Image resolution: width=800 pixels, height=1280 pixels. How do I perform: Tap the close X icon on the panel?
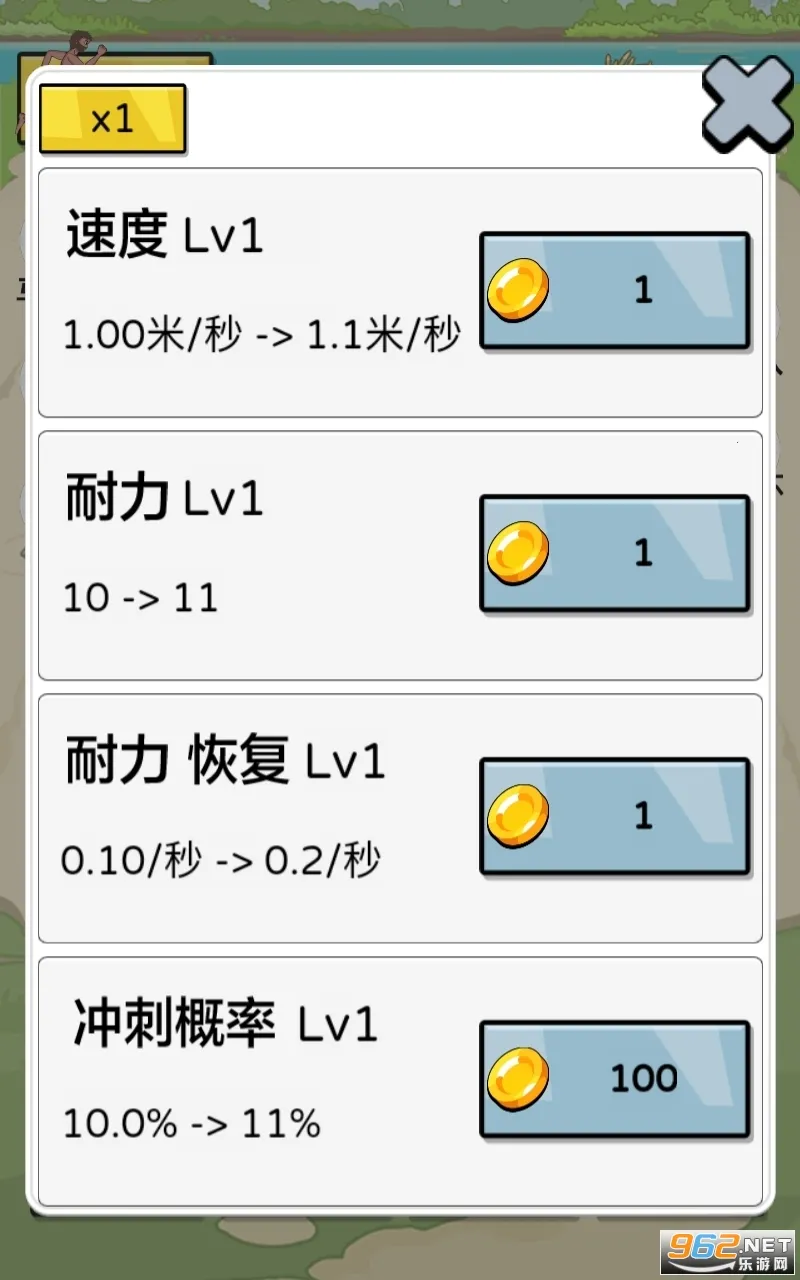(x=745, y=105)
